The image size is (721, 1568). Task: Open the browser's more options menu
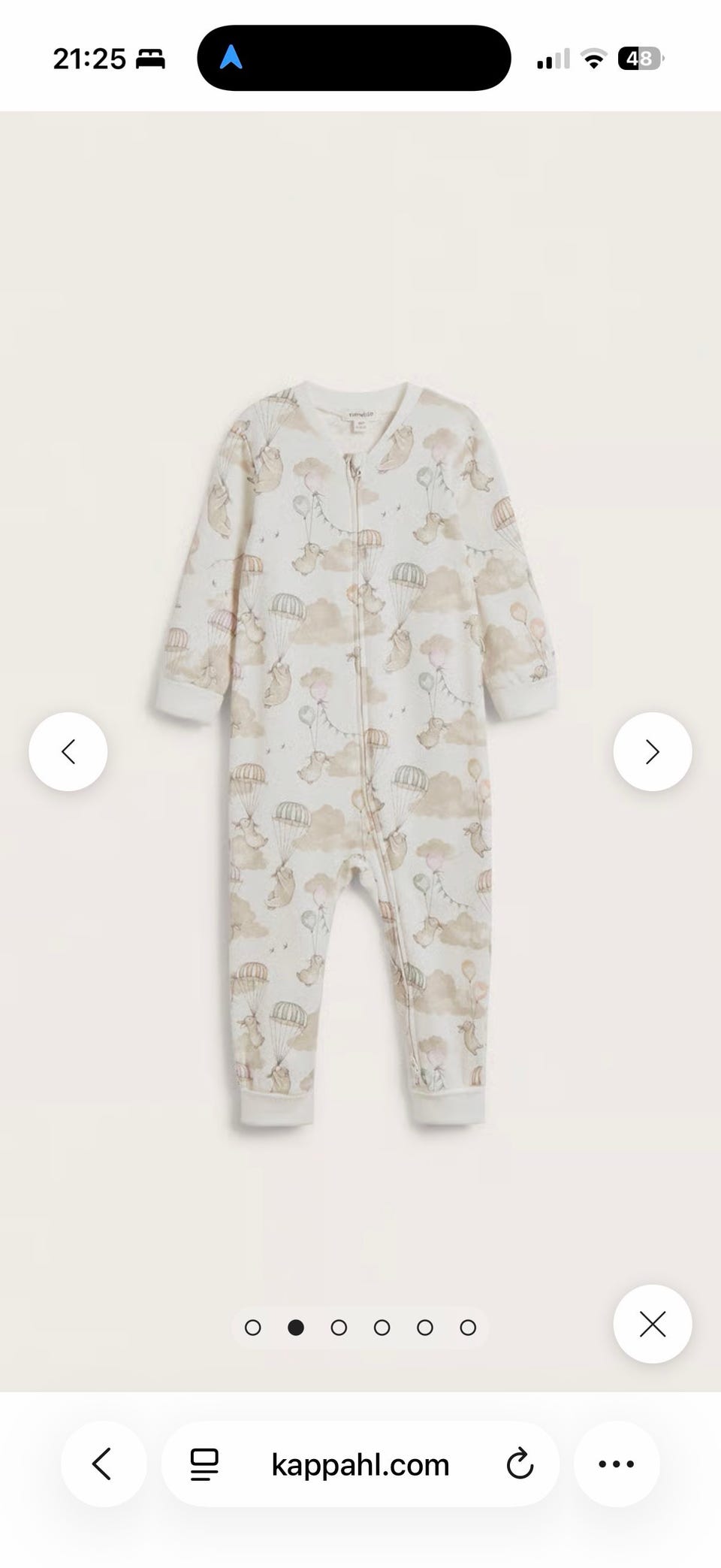coord(617,1464)
